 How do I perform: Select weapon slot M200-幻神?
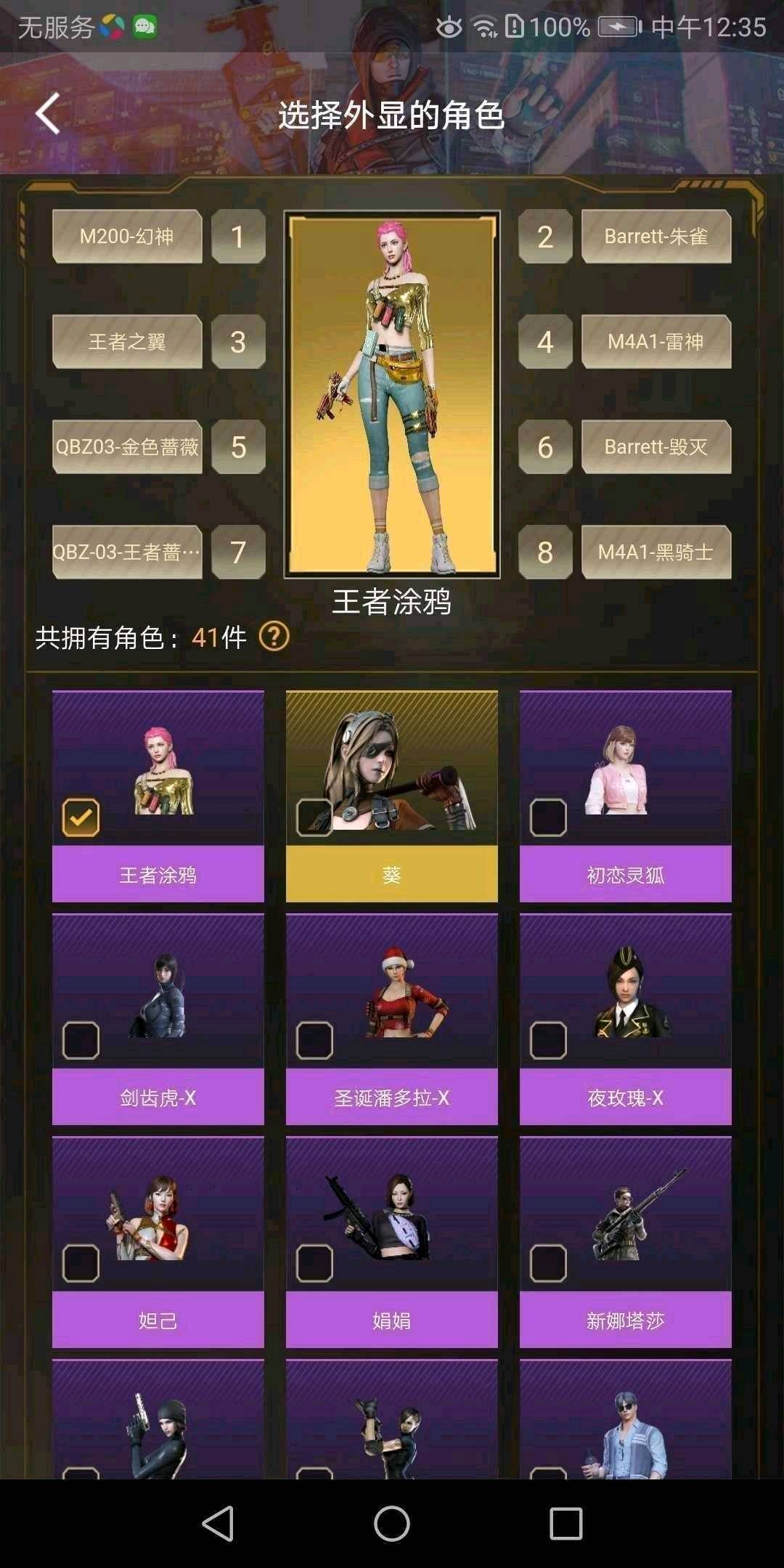click(x=127, y=236)
